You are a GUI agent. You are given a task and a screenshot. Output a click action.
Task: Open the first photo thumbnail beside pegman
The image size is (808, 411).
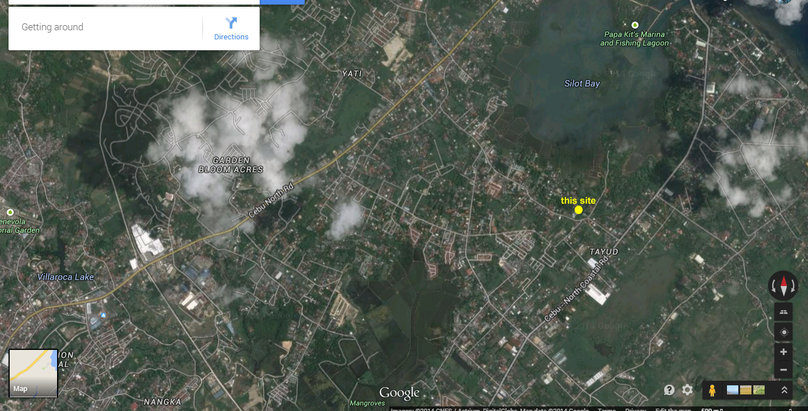[x=732, y=390]
